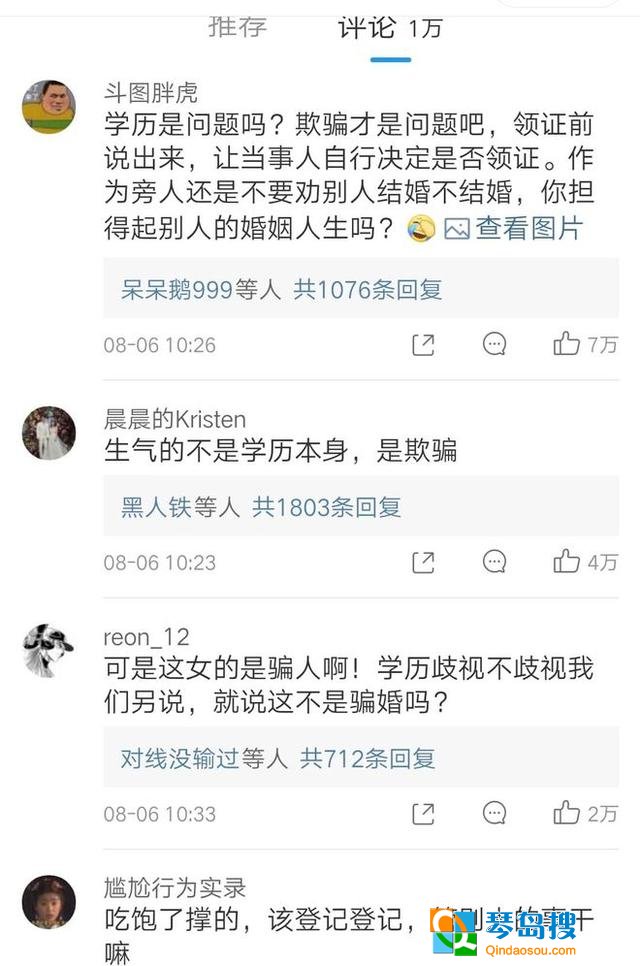Open 斗图胖虎's profile avatar
The image size is (640, 966).
tap(49, 106)
